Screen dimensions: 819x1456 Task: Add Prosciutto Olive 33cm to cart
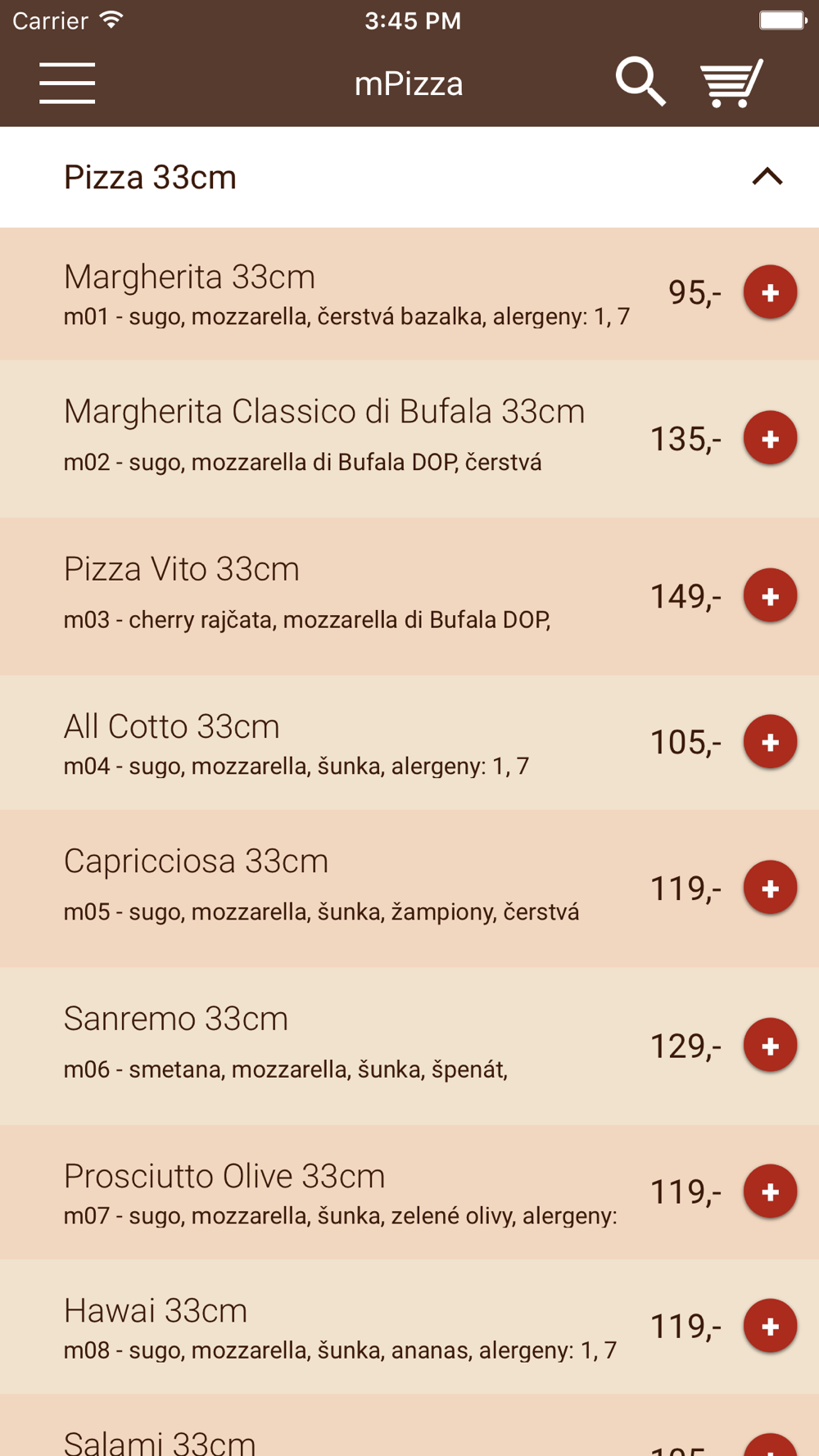(770, 1191)
